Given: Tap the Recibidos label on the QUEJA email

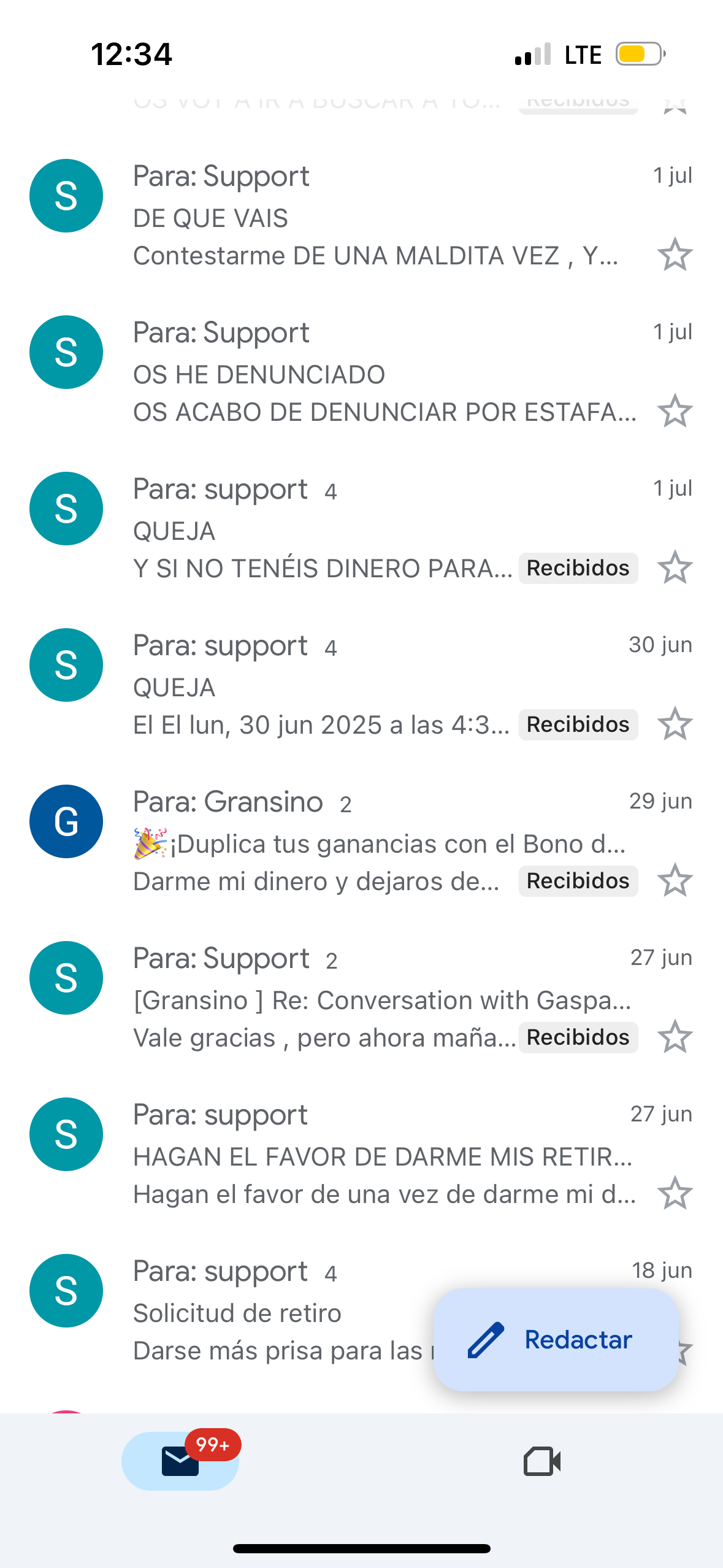Looking at the screenshot, I should [x=577, y=567].
